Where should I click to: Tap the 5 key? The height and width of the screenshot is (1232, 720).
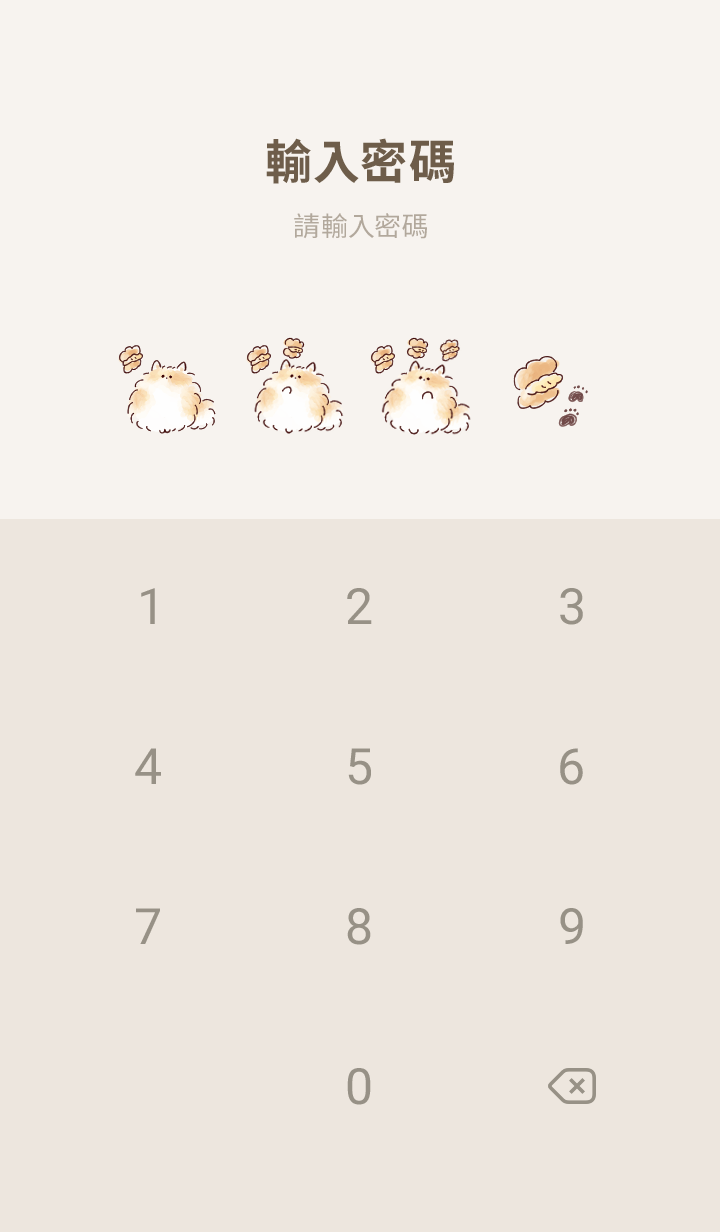click(359, 767)
